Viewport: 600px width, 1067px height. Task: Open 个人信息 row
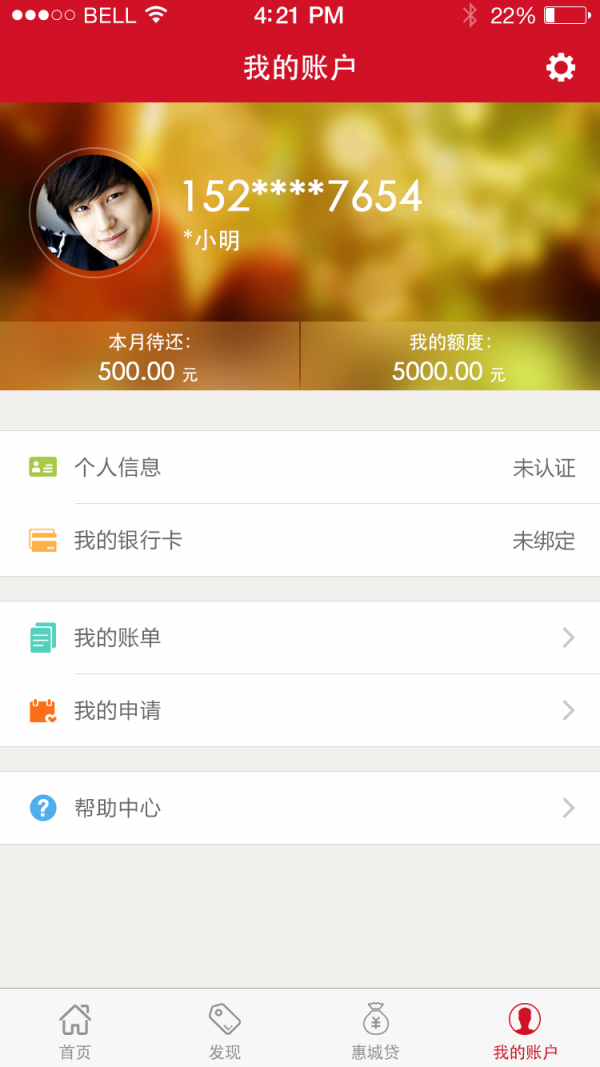[300, 467]
